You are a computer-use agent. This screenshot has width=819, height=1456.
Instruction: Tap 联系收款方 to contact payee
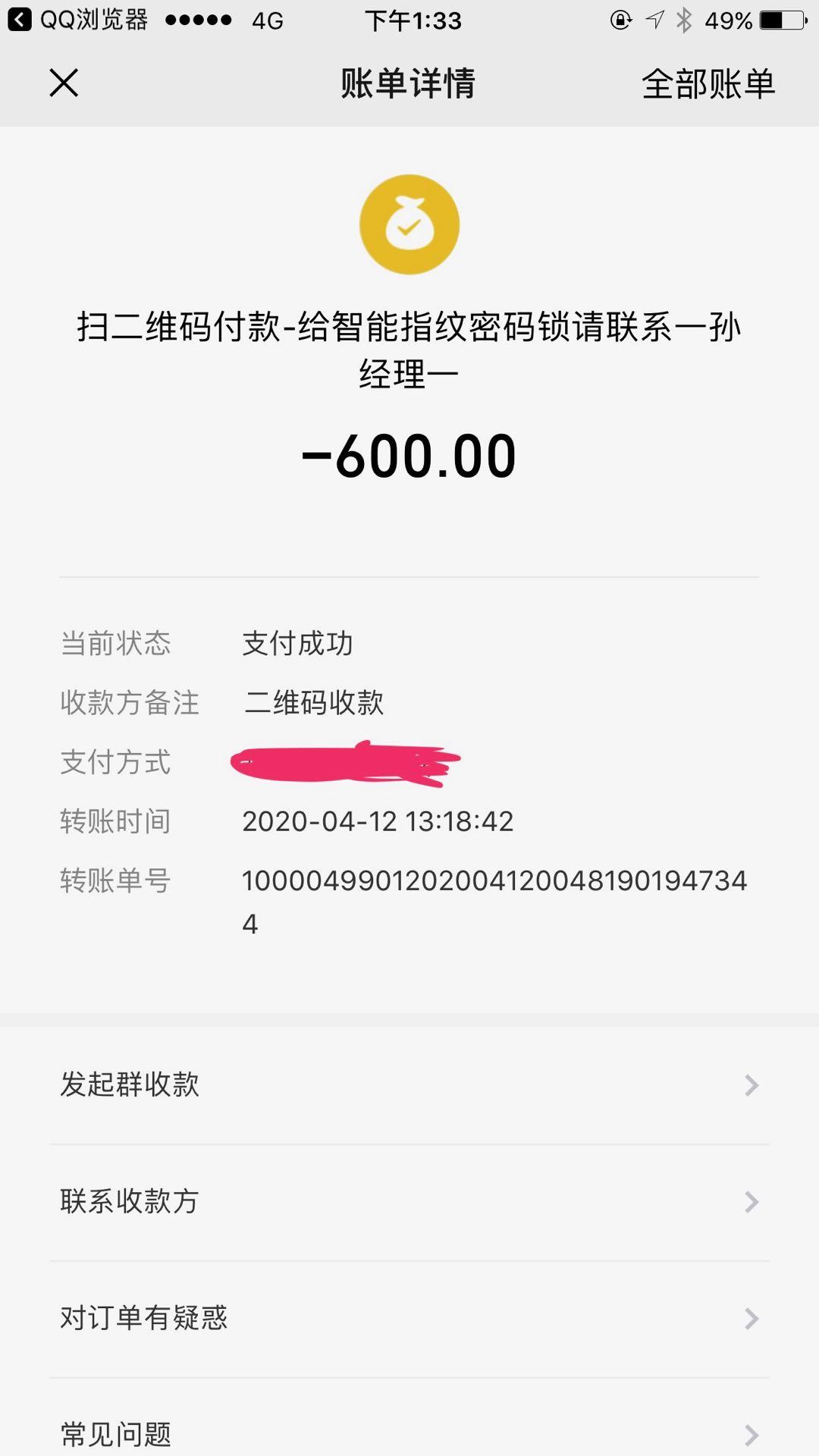pos(409,1202)
